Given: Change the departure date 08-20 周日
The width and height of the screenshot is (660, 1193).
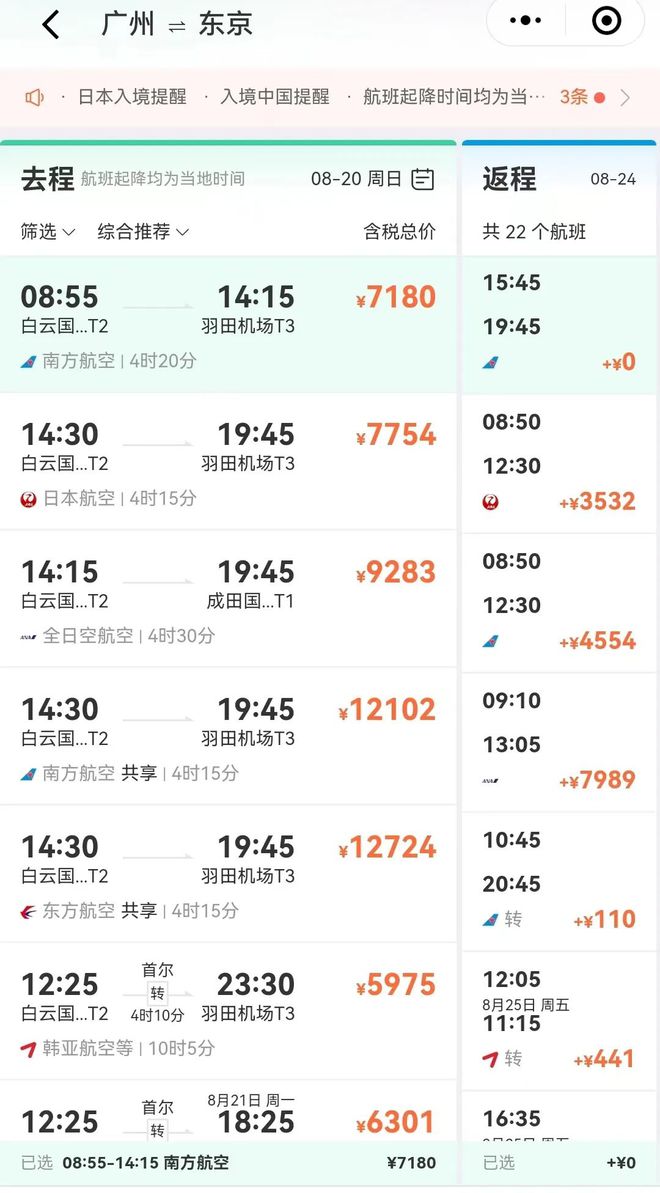Looking at the screenshot, I should 372,179.
